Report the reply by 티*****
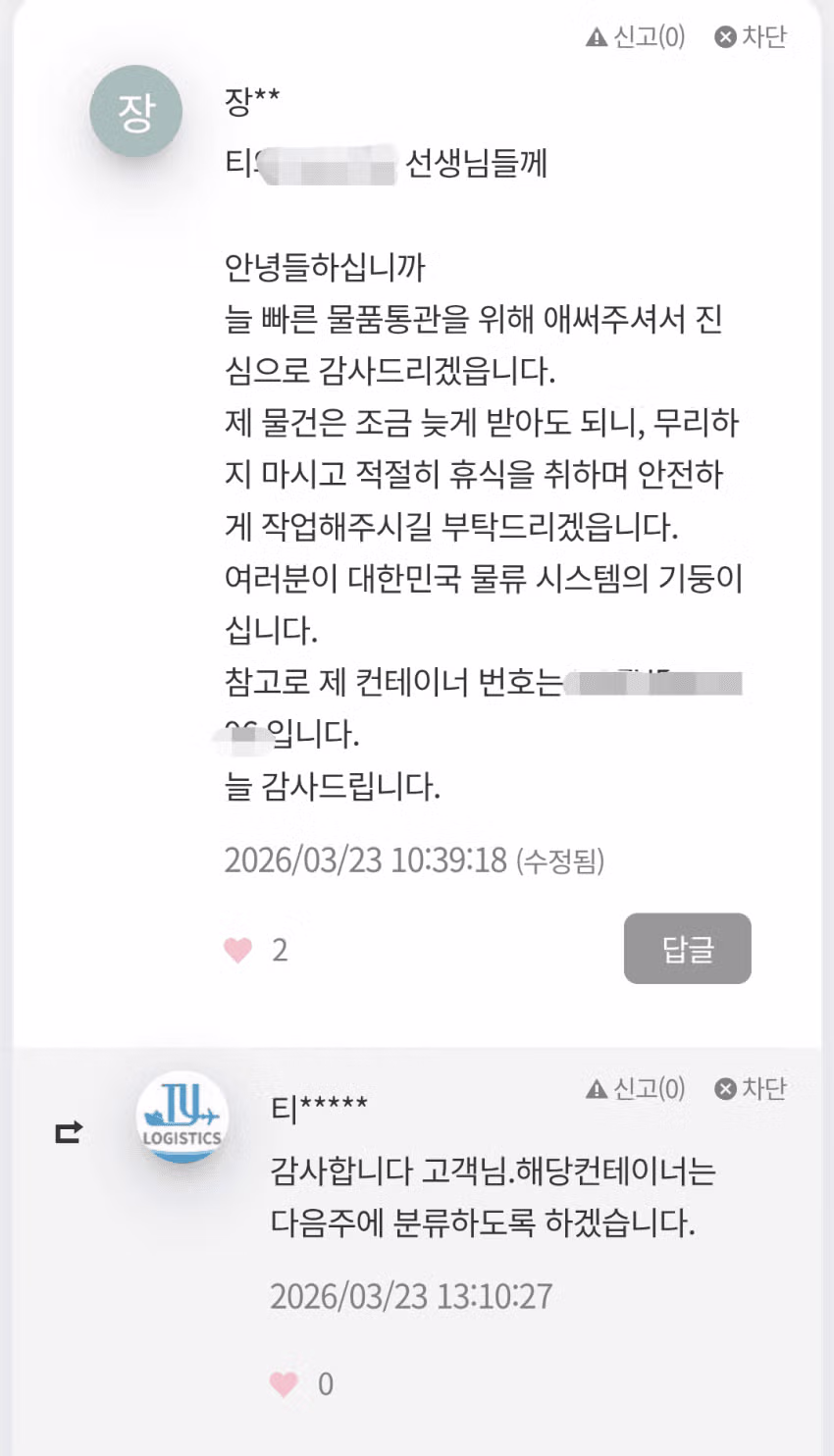This screenshot has height=1456, width=834. [x=636, y=1089]
